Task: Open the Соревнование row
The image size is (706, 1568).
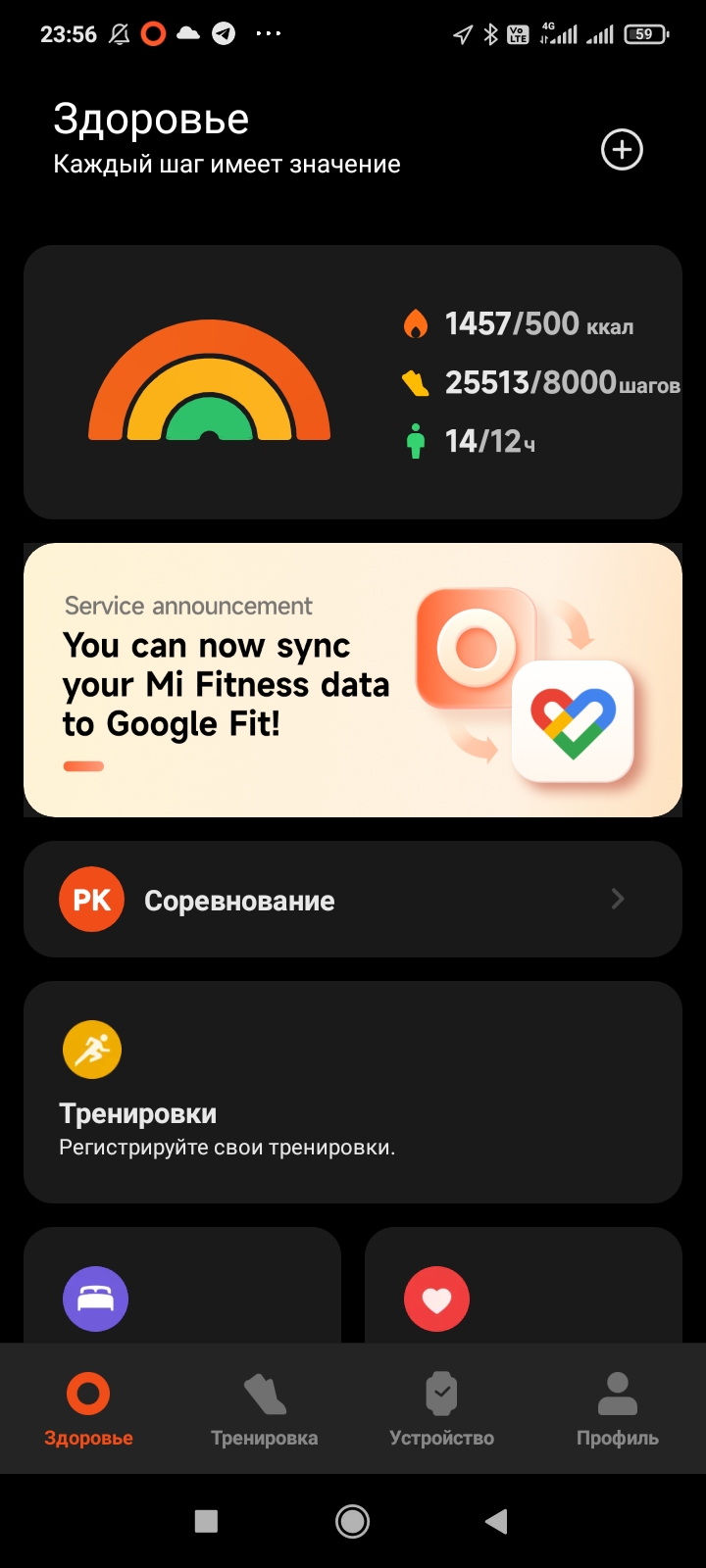Action: pos(352,900)
